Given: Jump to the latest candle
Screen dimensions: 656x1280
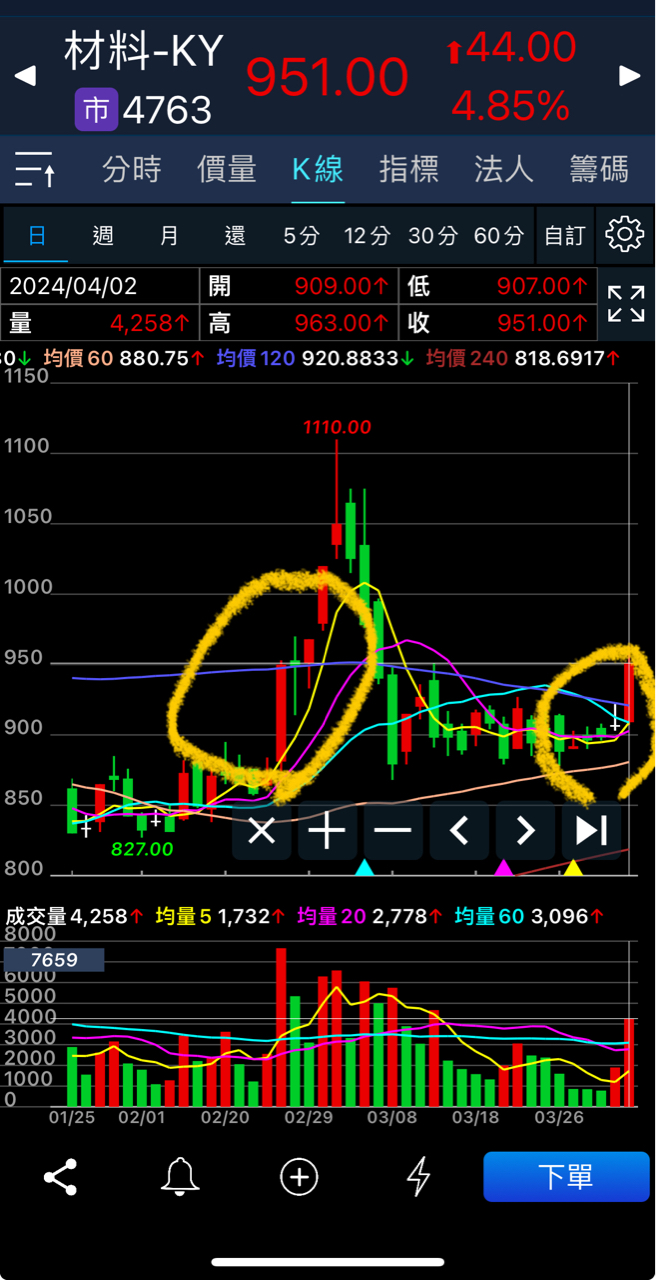Looking at the screenshot, I should [x=591, y=830].
